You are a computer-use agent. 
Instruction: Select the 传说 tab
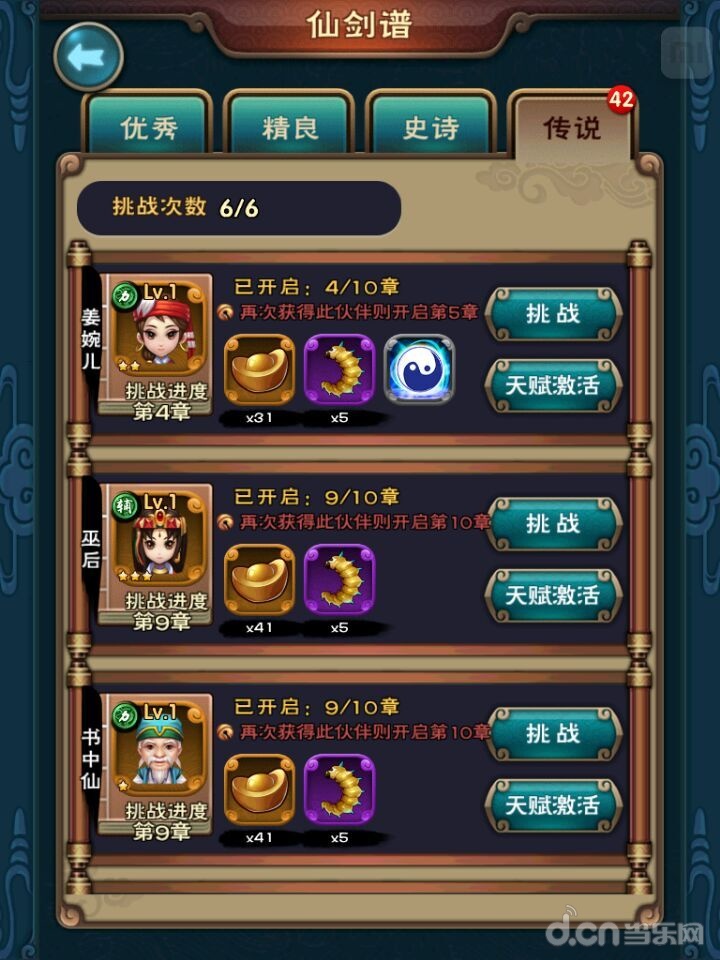pyautogui.click(x=572, y=128)
